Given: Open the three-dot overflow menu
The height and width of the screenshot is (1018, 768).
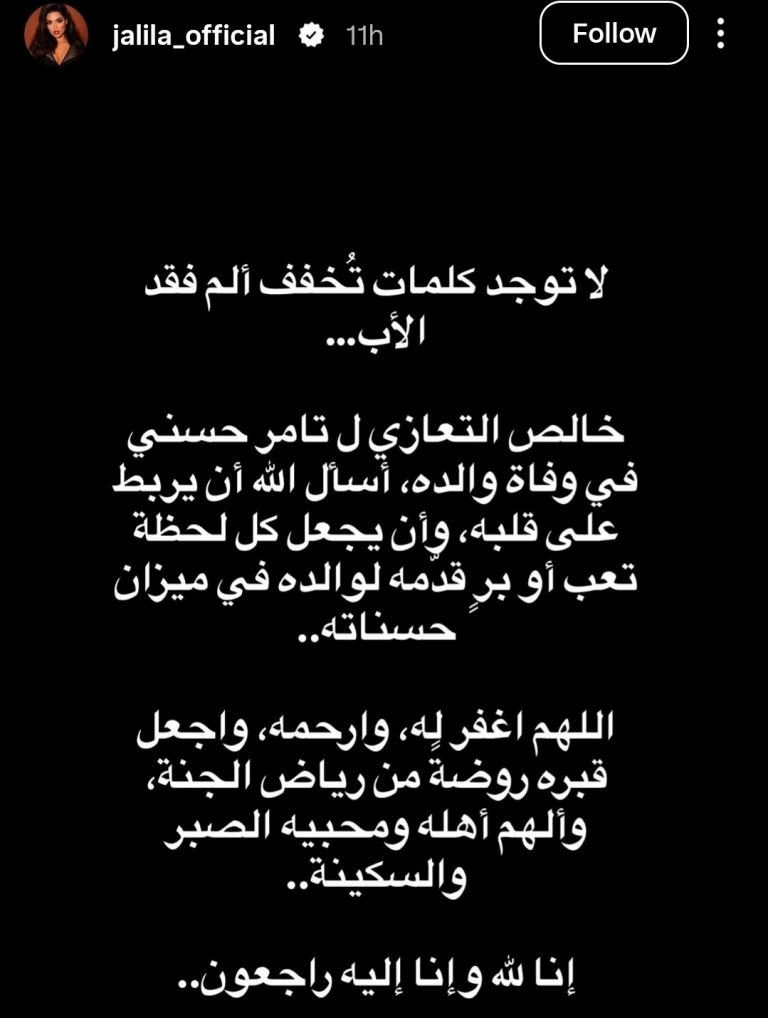Looking at the screenshot, I should (720, 33).
